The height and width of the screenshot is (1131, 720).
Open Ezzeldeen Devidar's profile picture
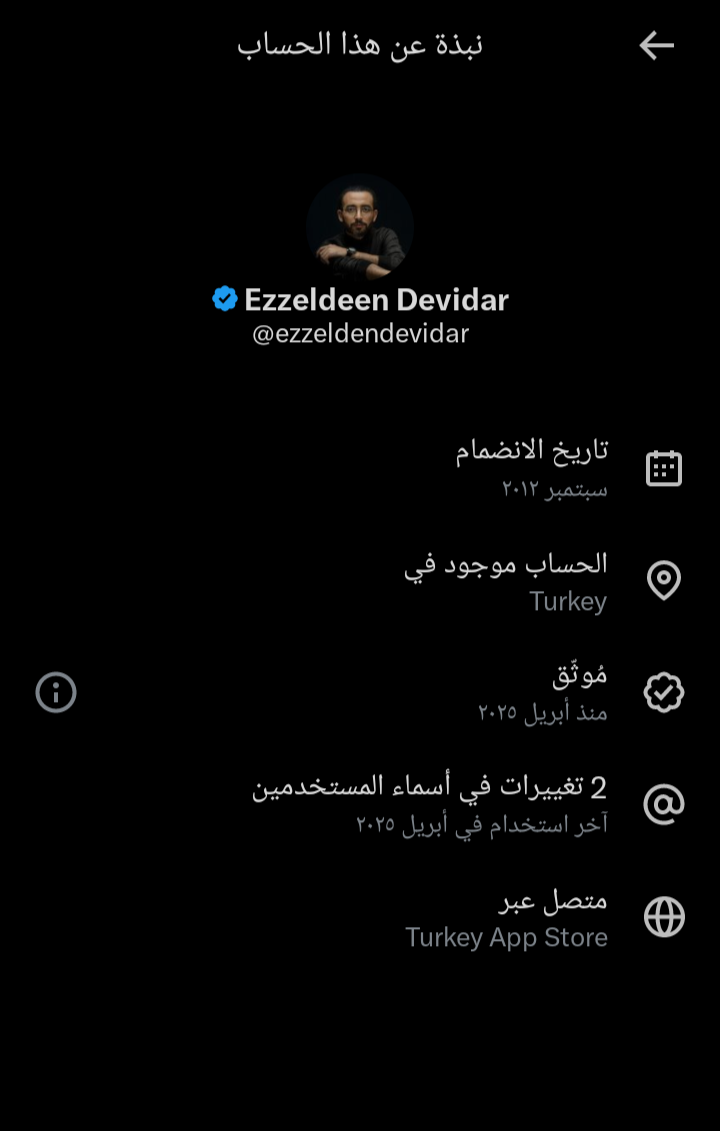pyautogui.click(x=360, y=228)
